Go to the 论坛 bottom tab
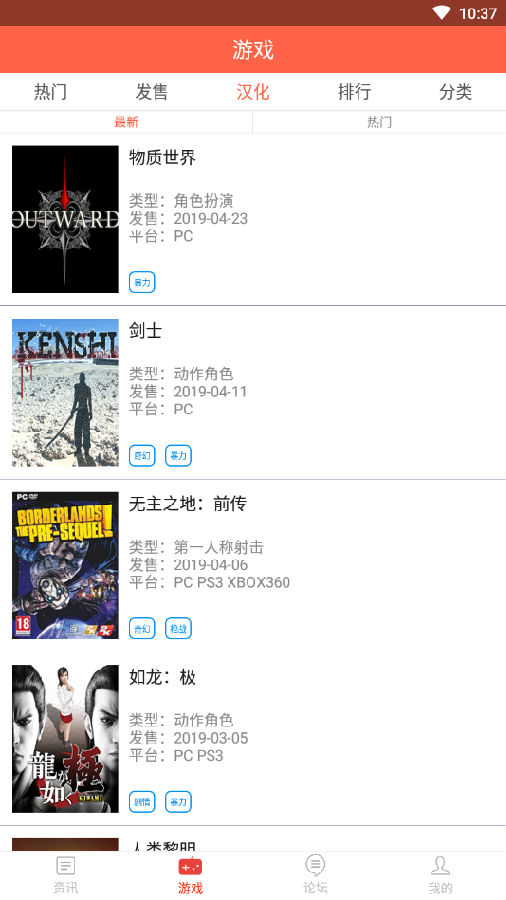 coord(315,875)
